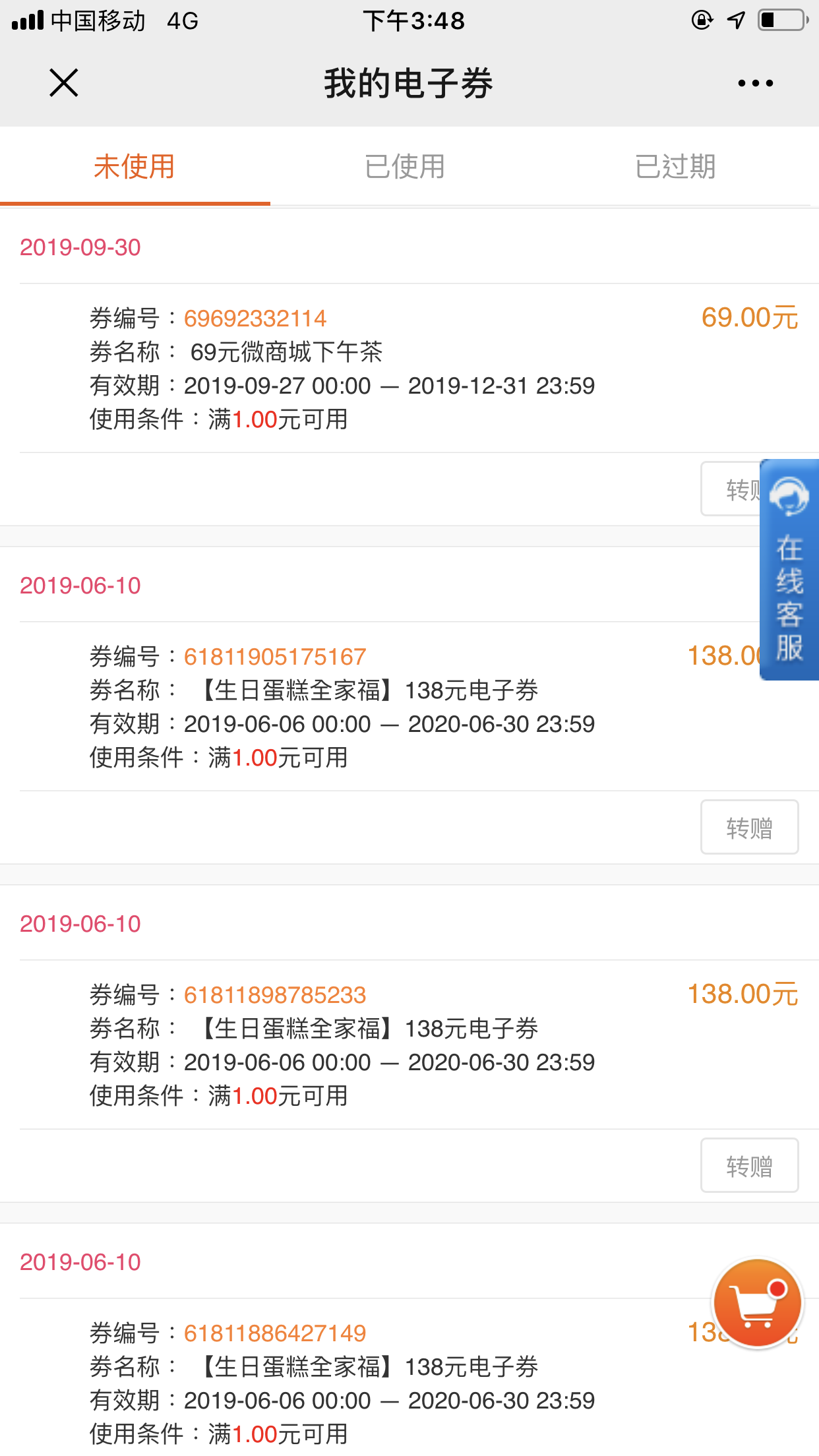Tap 转赠 for coupon 61811905175167
819x1456 pixels.
[749, 827]
